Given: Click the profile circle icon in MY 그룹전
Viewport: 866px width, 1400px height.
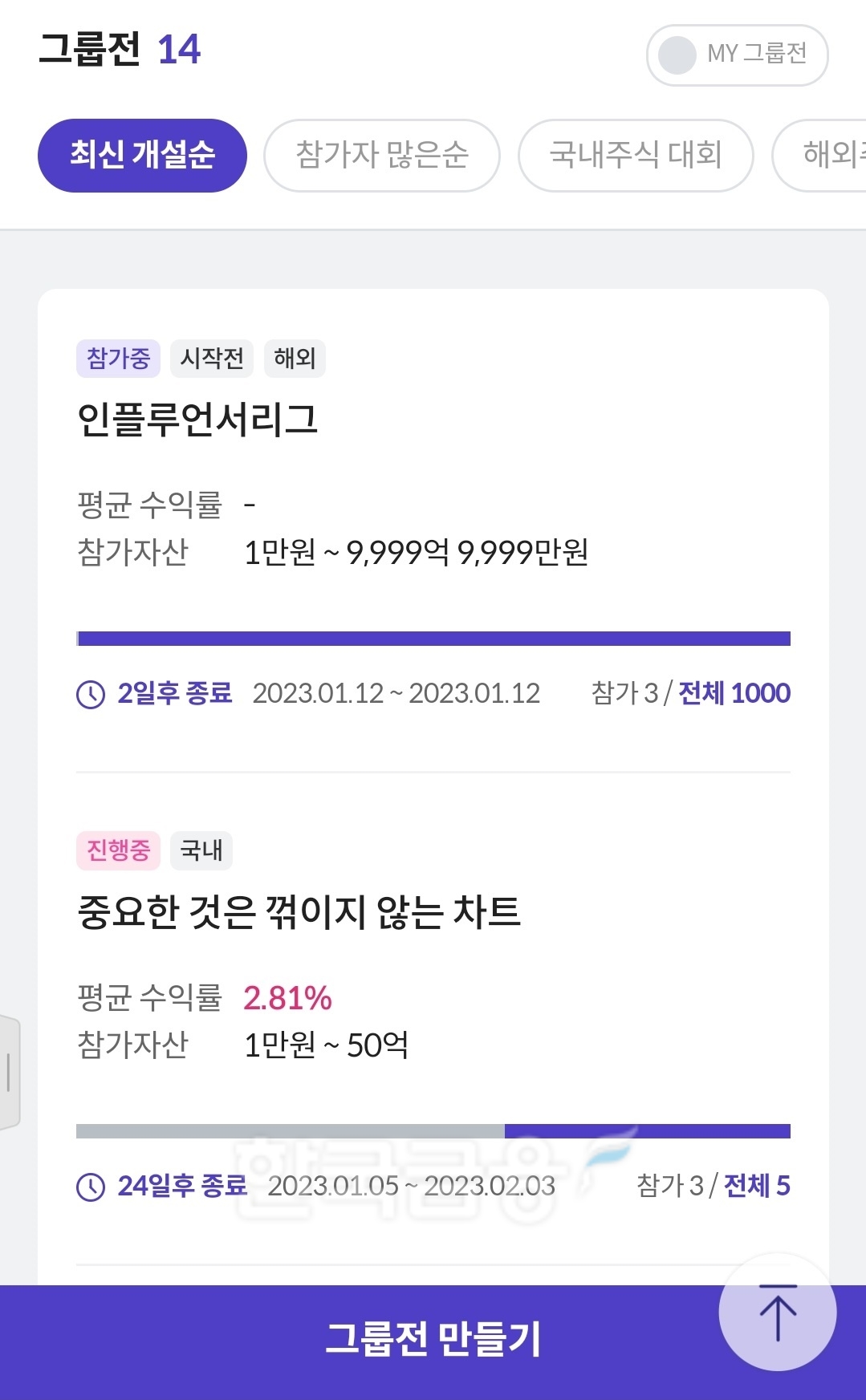Looking at the screenshot, I should point(677,55).
